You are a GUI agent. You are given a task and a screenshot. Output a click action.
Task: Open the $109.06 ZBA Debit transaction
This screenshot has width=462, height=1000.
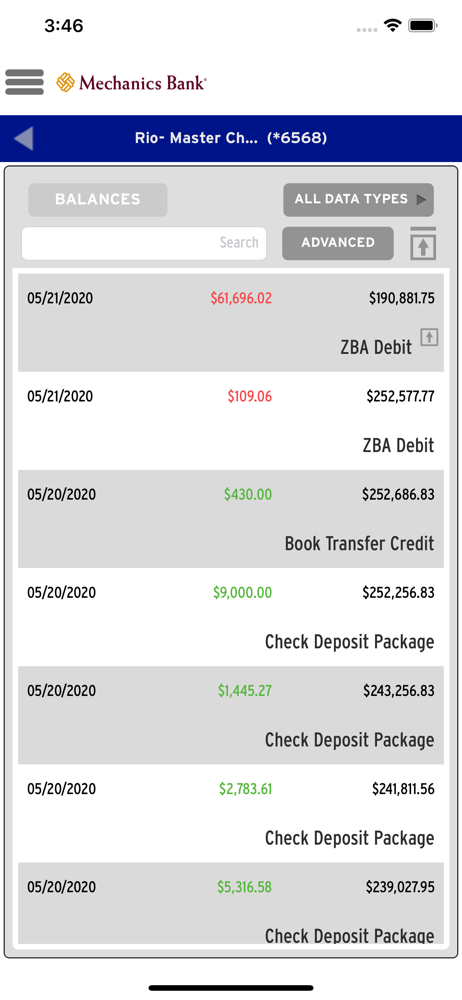(x=231, y=421)
